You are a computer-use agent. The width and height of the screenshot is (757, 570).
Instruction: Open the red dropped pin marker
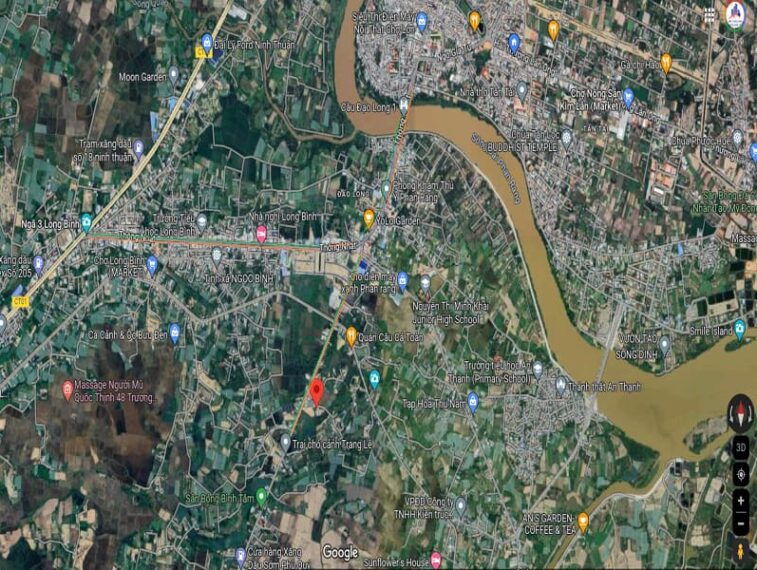[x=316, y=391]
